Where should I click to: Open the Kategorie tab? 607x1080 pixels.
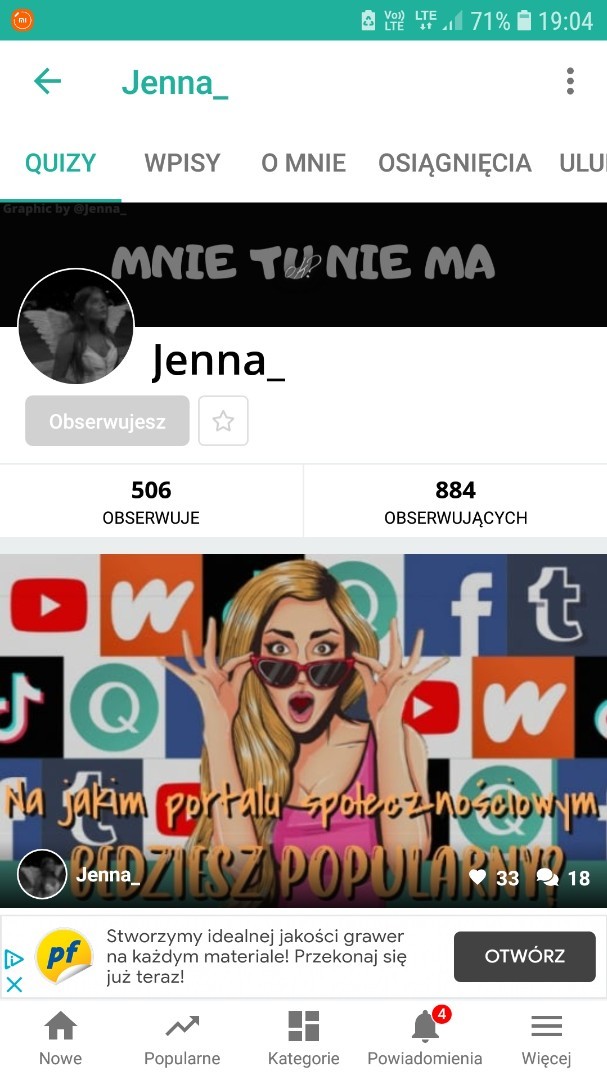click(303, 1039)
